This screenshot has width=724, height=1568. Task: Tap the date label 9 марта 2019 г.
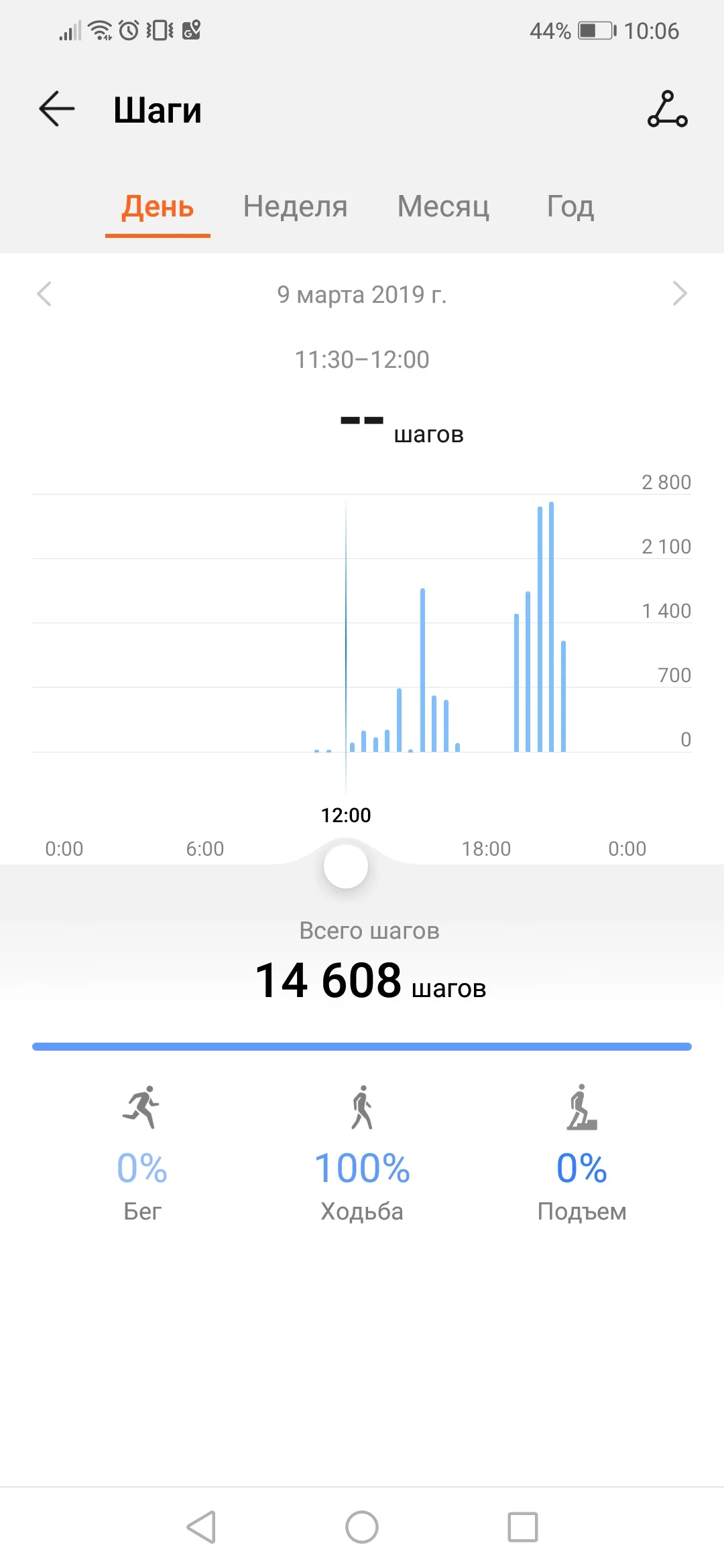tap(362, 295)
